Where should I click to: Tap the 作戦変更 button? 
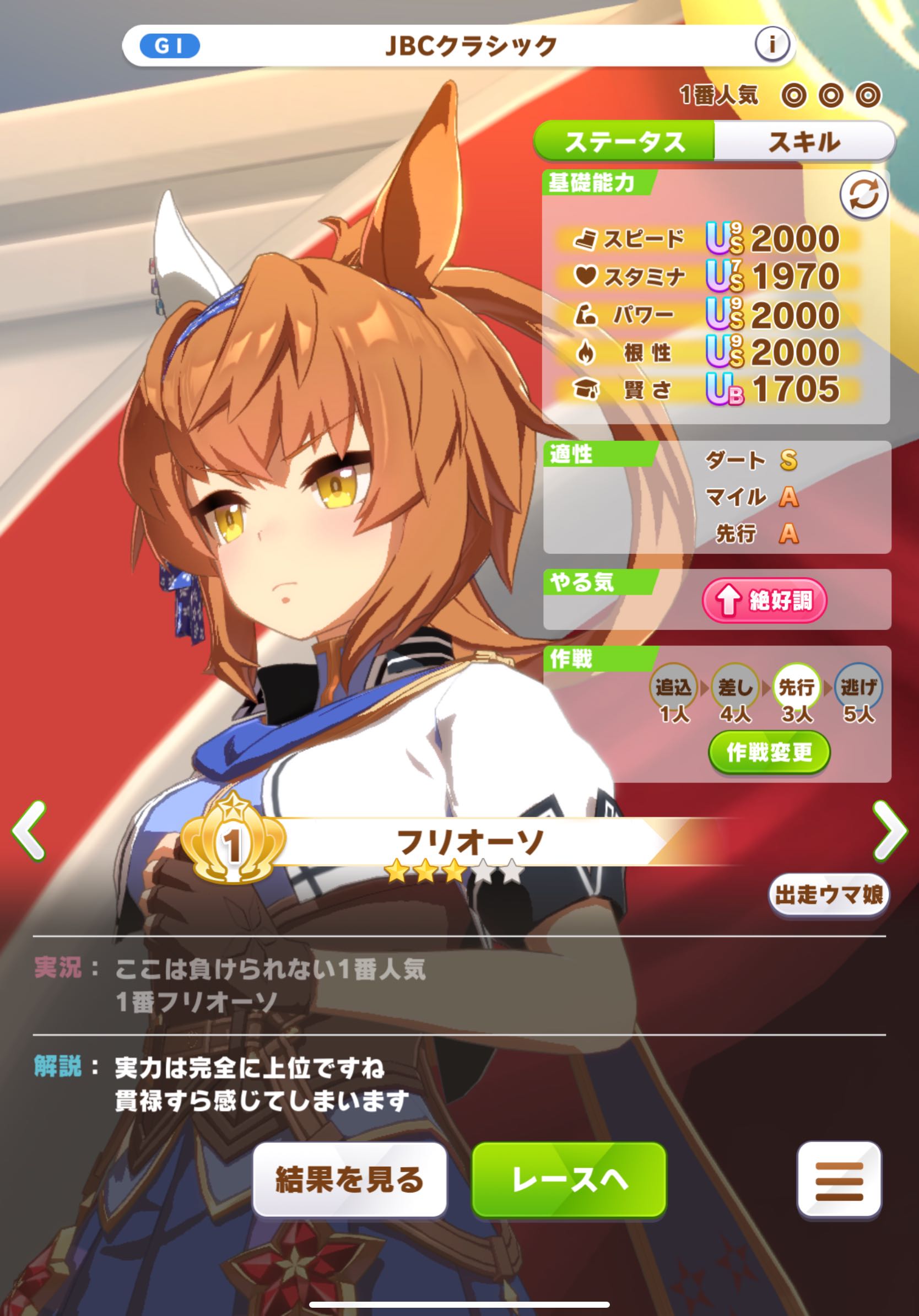(x=769, y=752)
